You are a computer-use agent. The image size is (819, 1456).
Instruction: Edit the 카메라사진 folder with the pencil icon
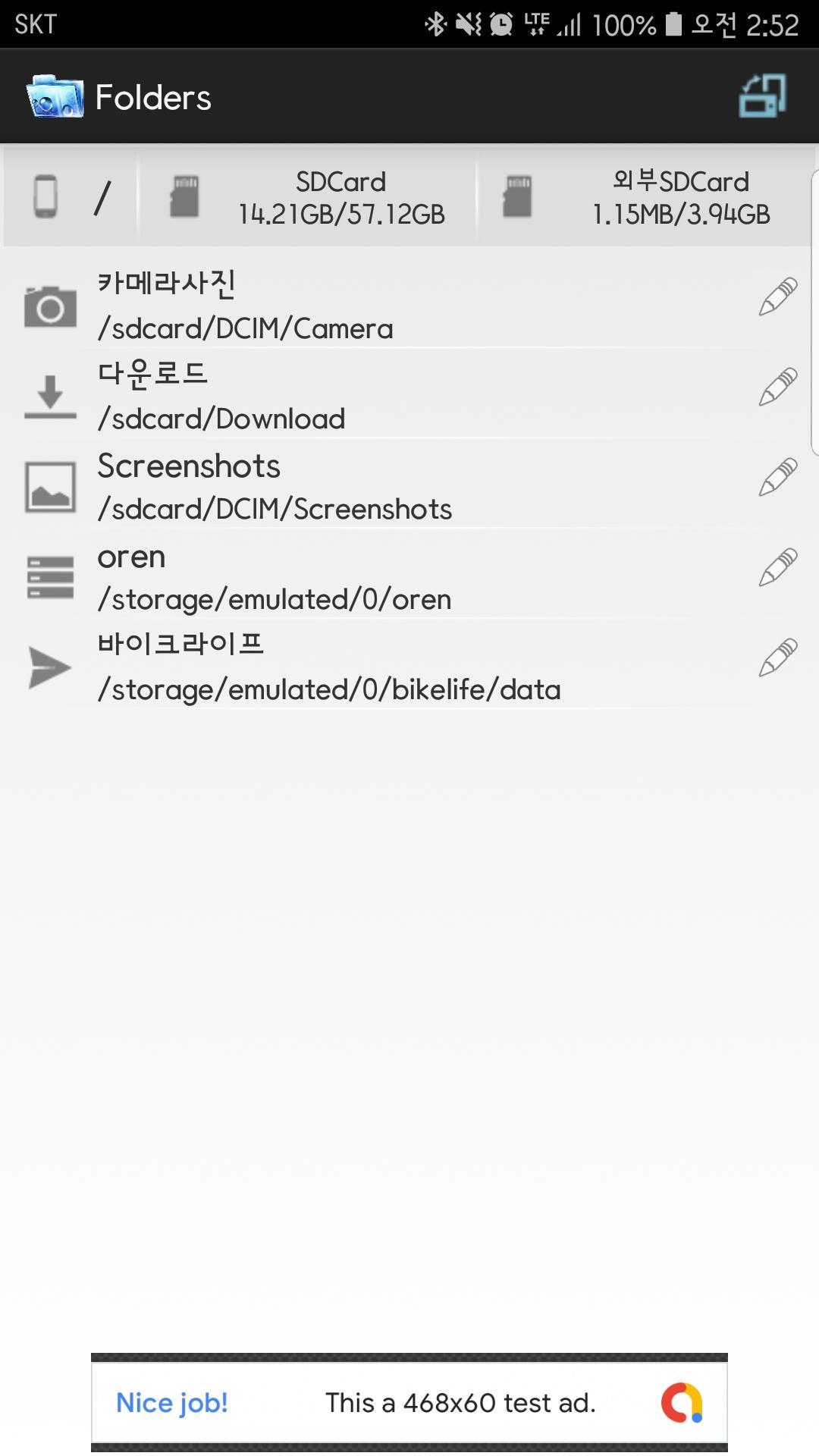click(x=777, y=296)
